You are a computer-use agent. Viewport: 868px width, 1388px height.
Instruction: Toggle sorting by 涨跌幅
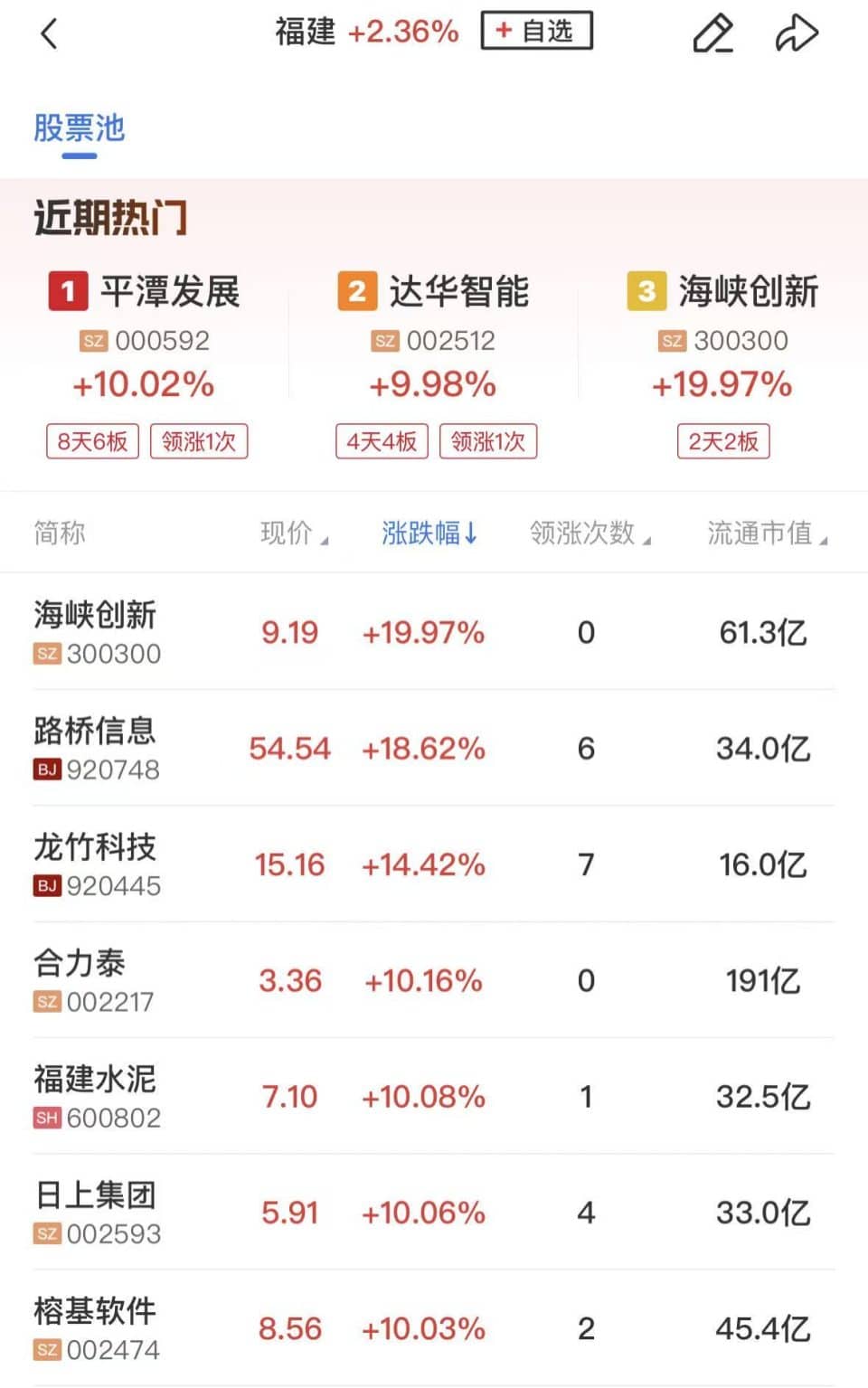429,533
